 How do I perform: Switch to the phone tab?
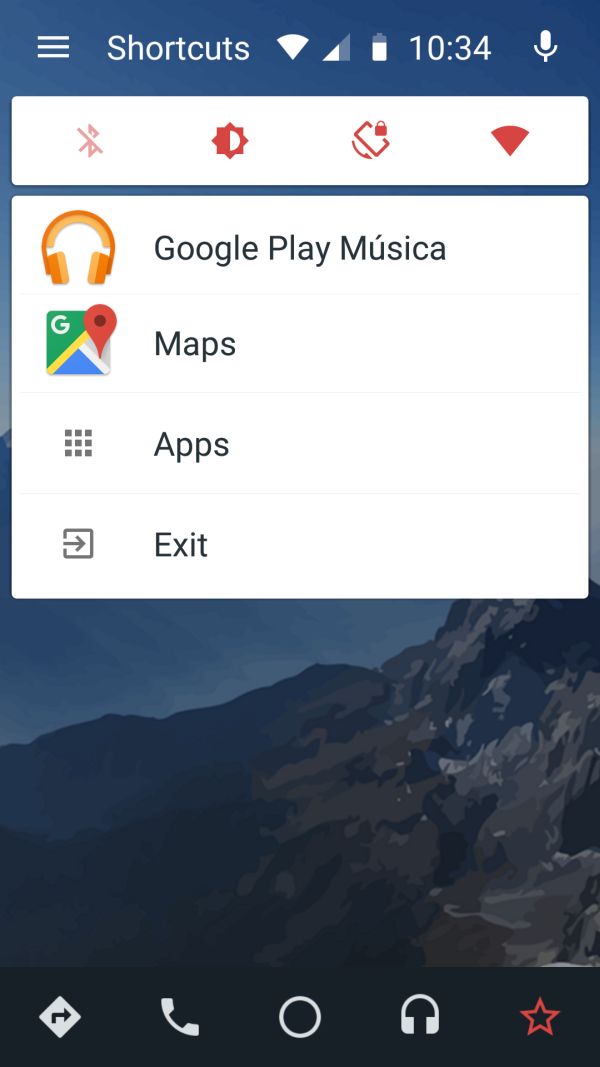[x=180, y=1017]
